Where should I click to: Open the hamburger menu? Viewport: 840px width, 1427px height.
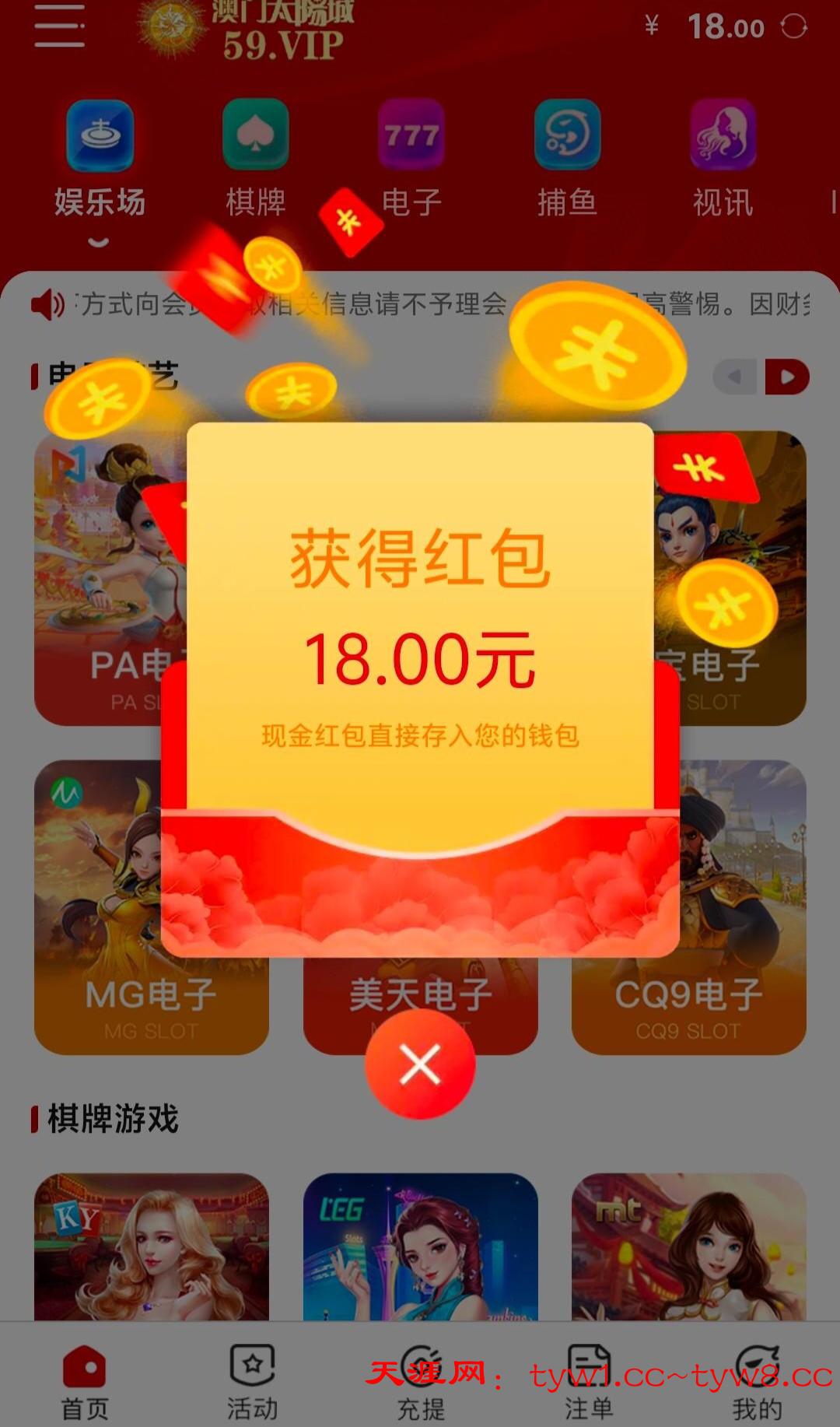coord(59,26)
